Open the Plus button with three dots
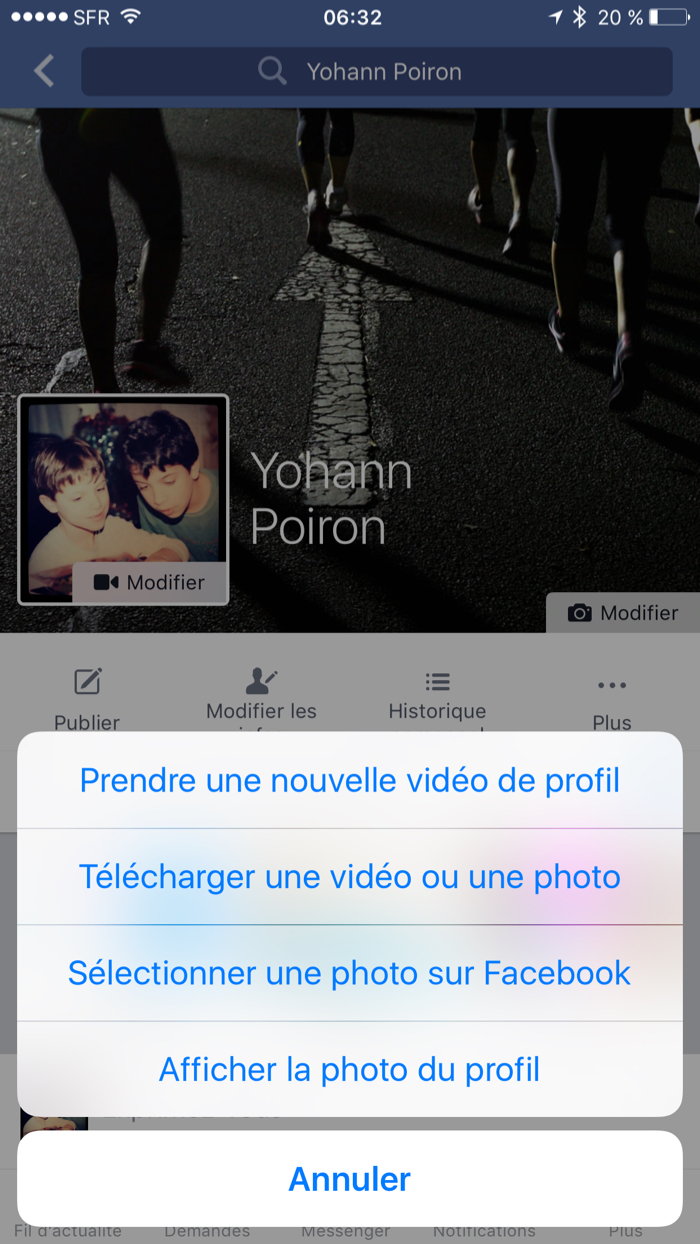This screenshot has height=1244, width=700. pos(611,698)
